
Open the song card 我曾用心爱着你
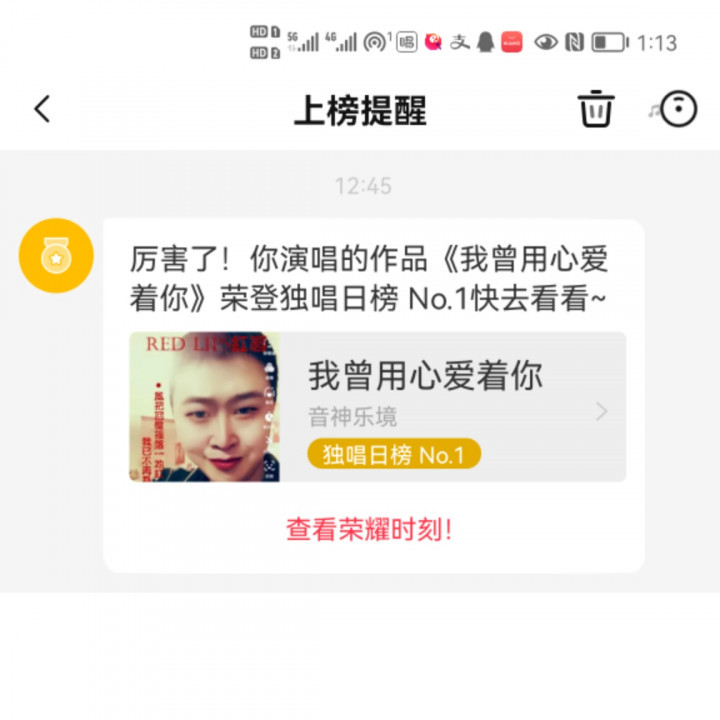pyautogui.click(x=377, y=407)
